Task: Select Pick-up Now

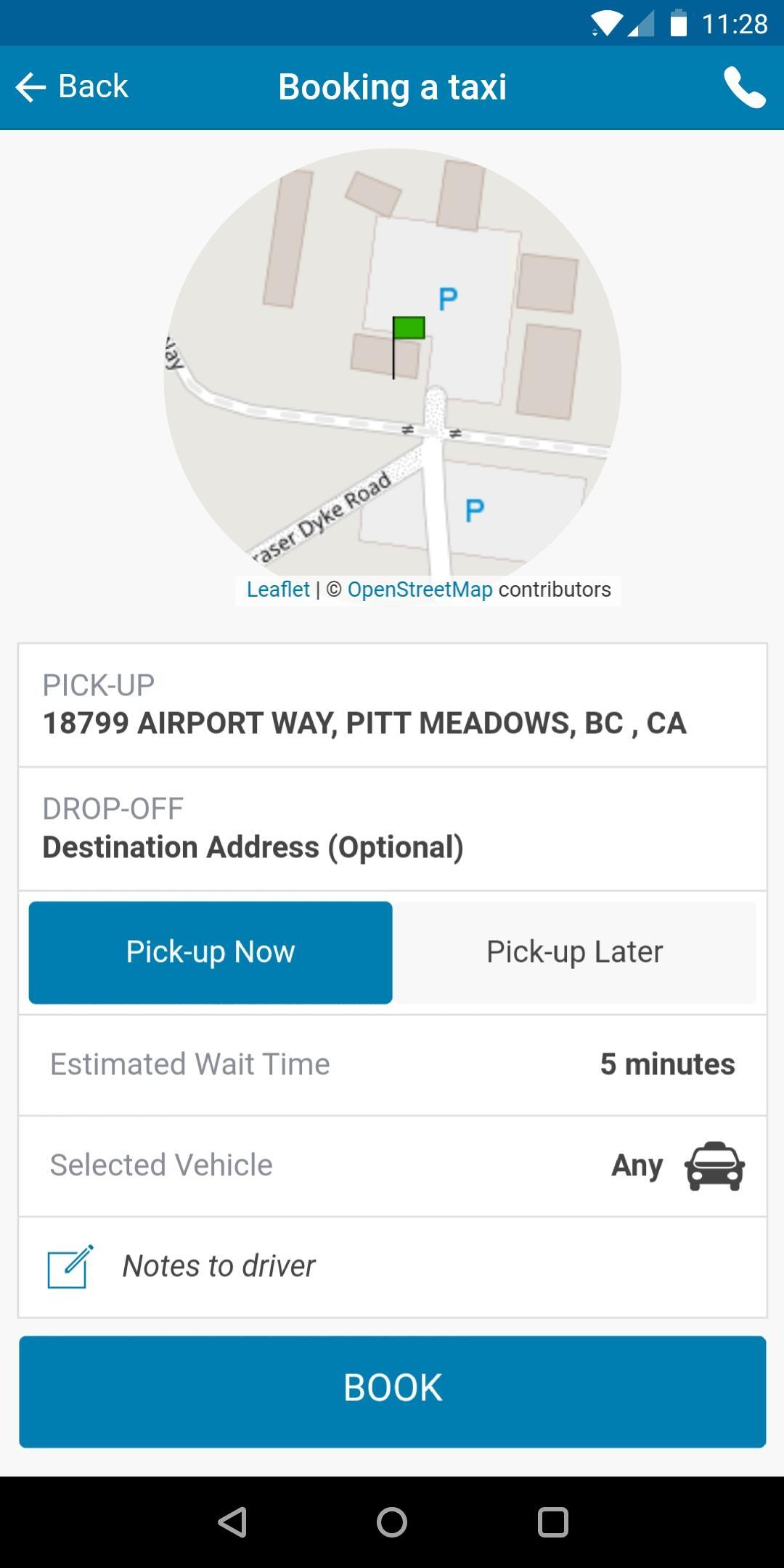Action: tap(211, 952)
